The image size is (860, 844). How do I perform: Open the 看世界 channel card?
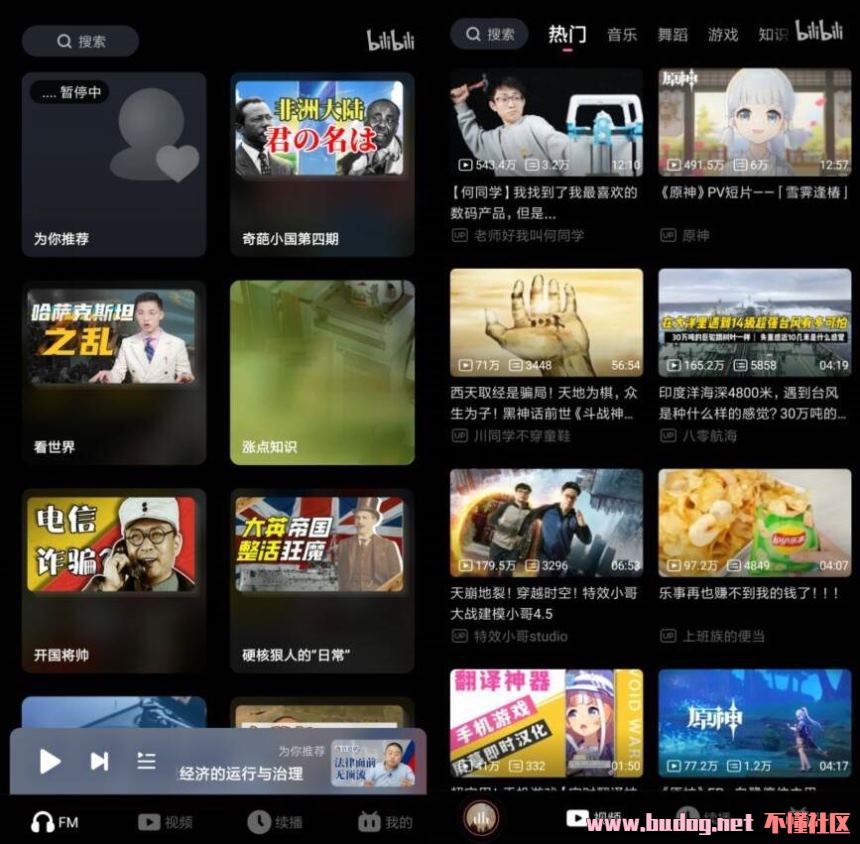(x=114, y=372)
